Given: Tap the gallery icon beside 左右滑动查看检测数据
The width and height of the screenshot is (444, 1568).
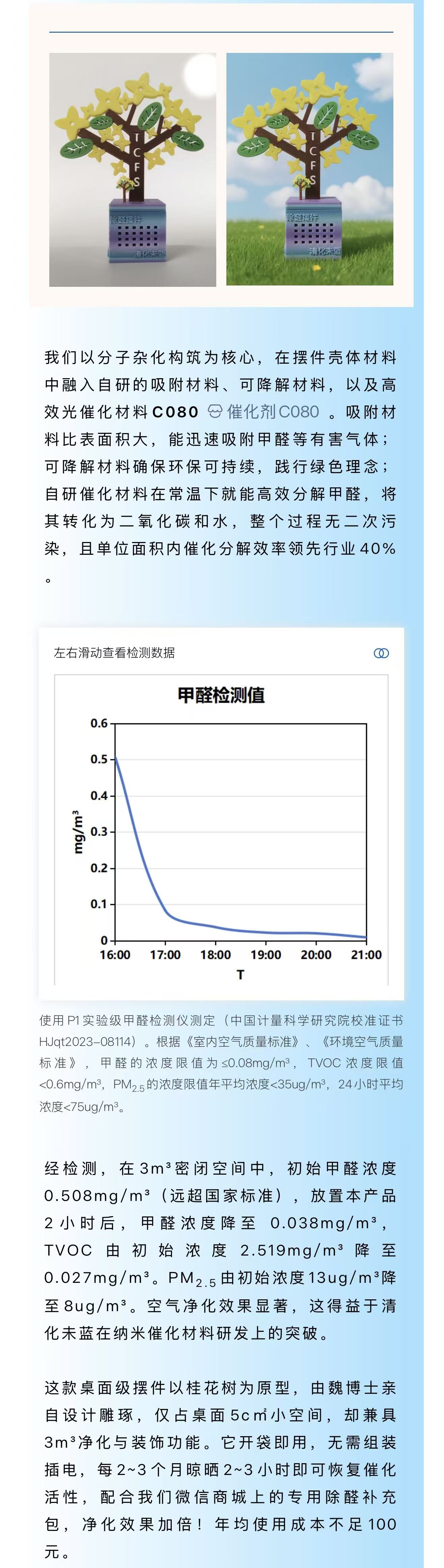Looking at the screenshot, I should tap(381, 653).
